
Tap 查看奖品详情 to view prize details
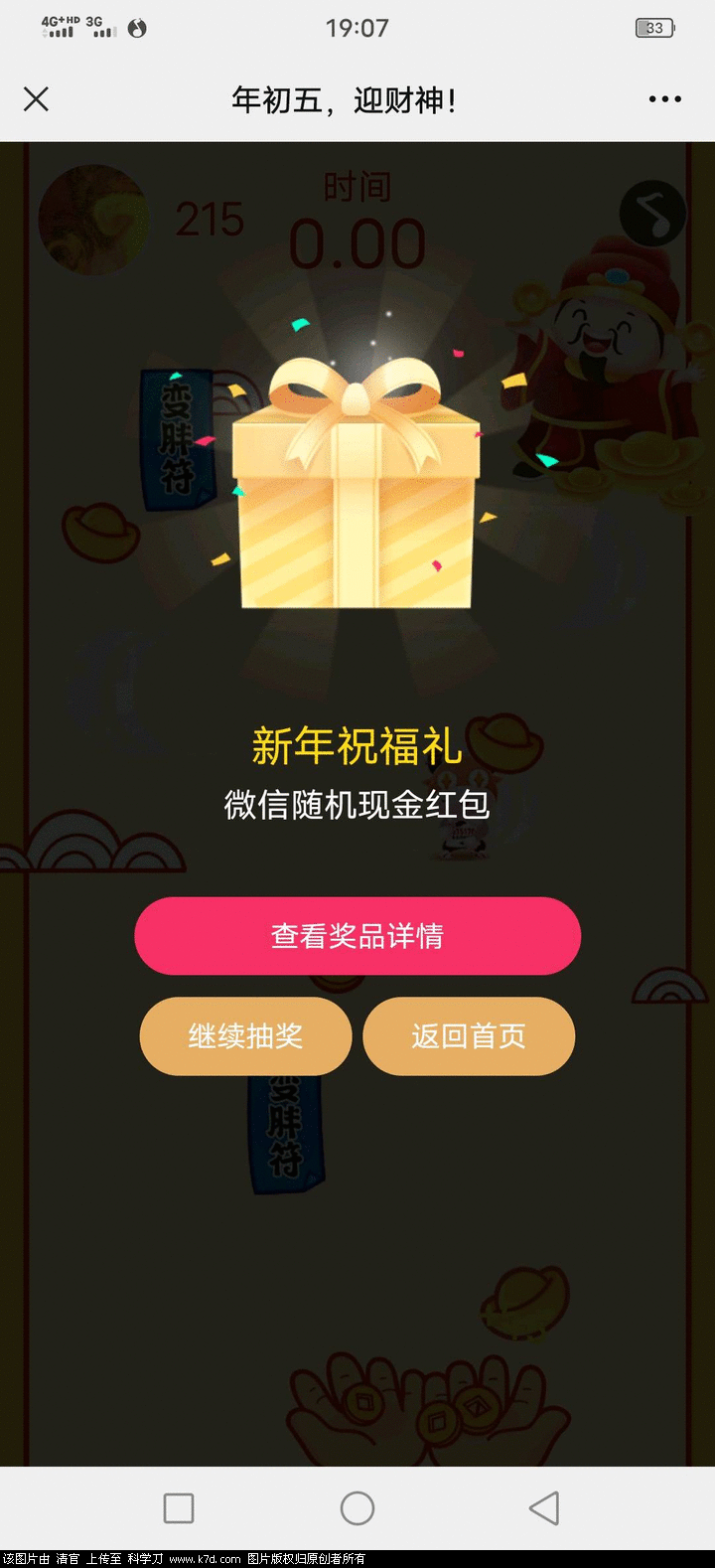(x=357, y=936)
